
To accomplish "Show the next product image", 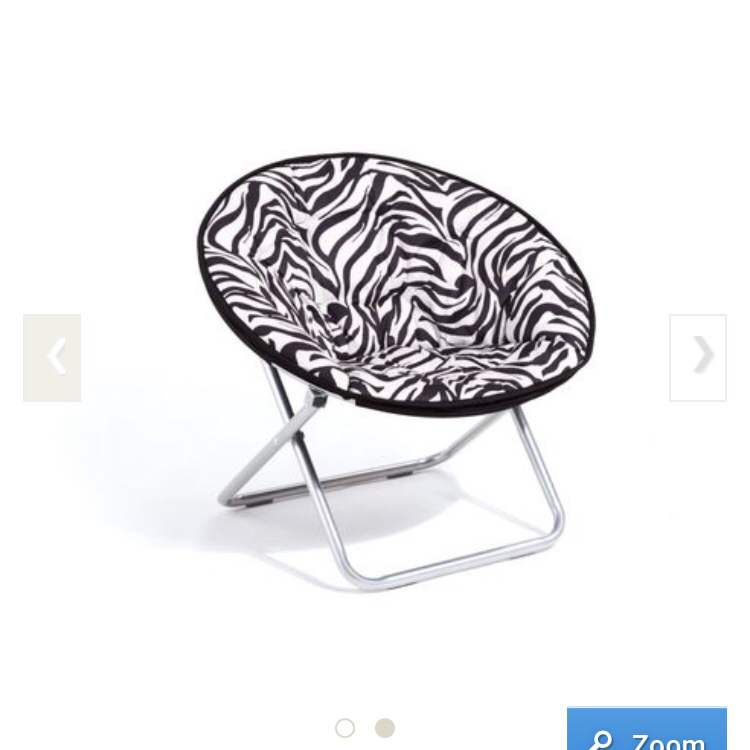I will 698,357.
